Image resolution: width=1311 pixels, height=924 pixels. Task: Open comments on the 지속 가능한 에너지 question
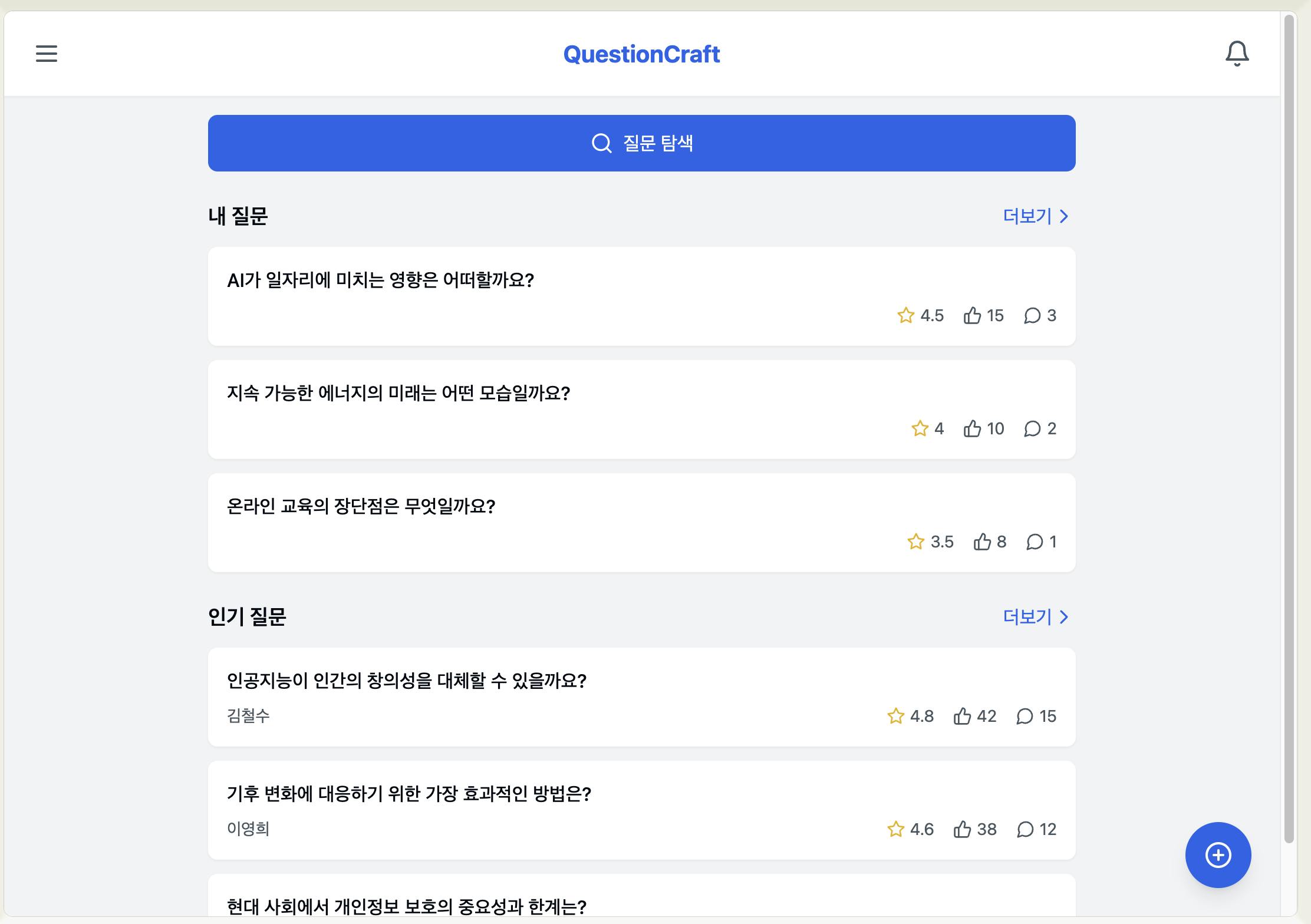pyautogui.click(x=1032, y=429)
